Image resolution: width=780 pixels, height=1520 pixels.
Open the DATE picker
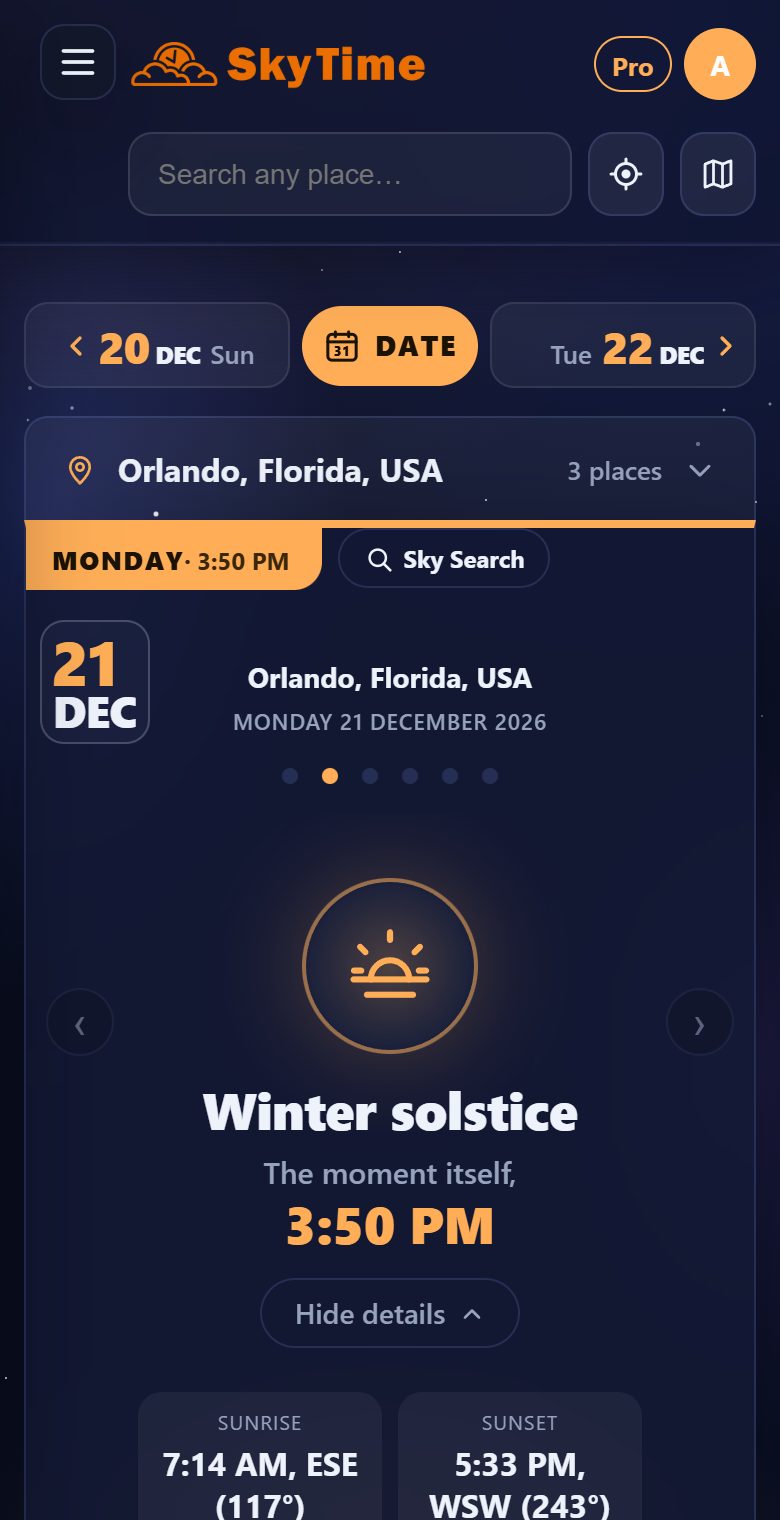point(390,346)
